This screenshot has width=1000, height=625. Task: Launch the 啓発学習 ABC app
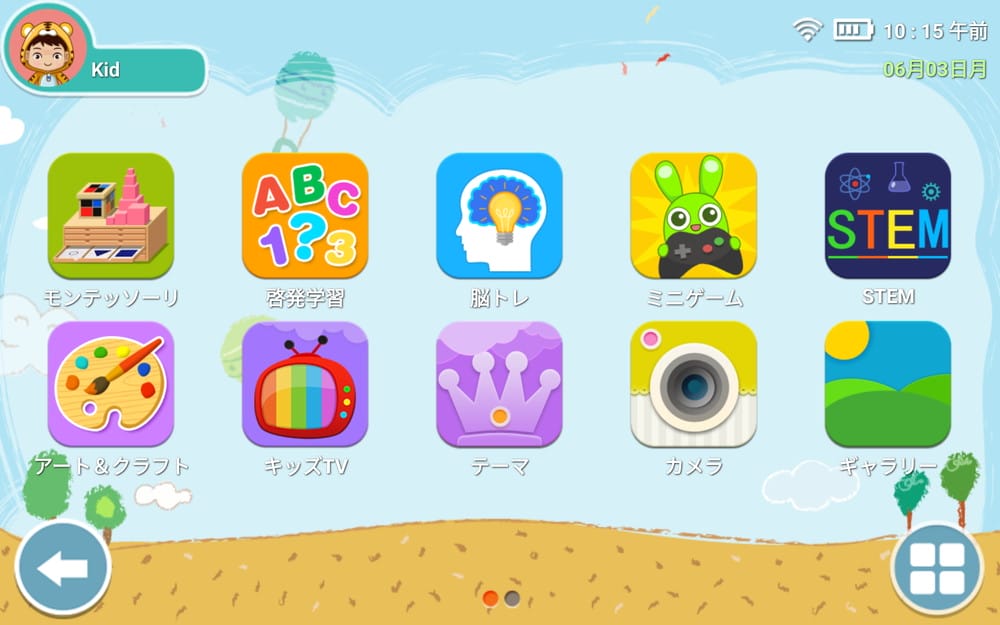pyautogui.click(x=305, y=215)
